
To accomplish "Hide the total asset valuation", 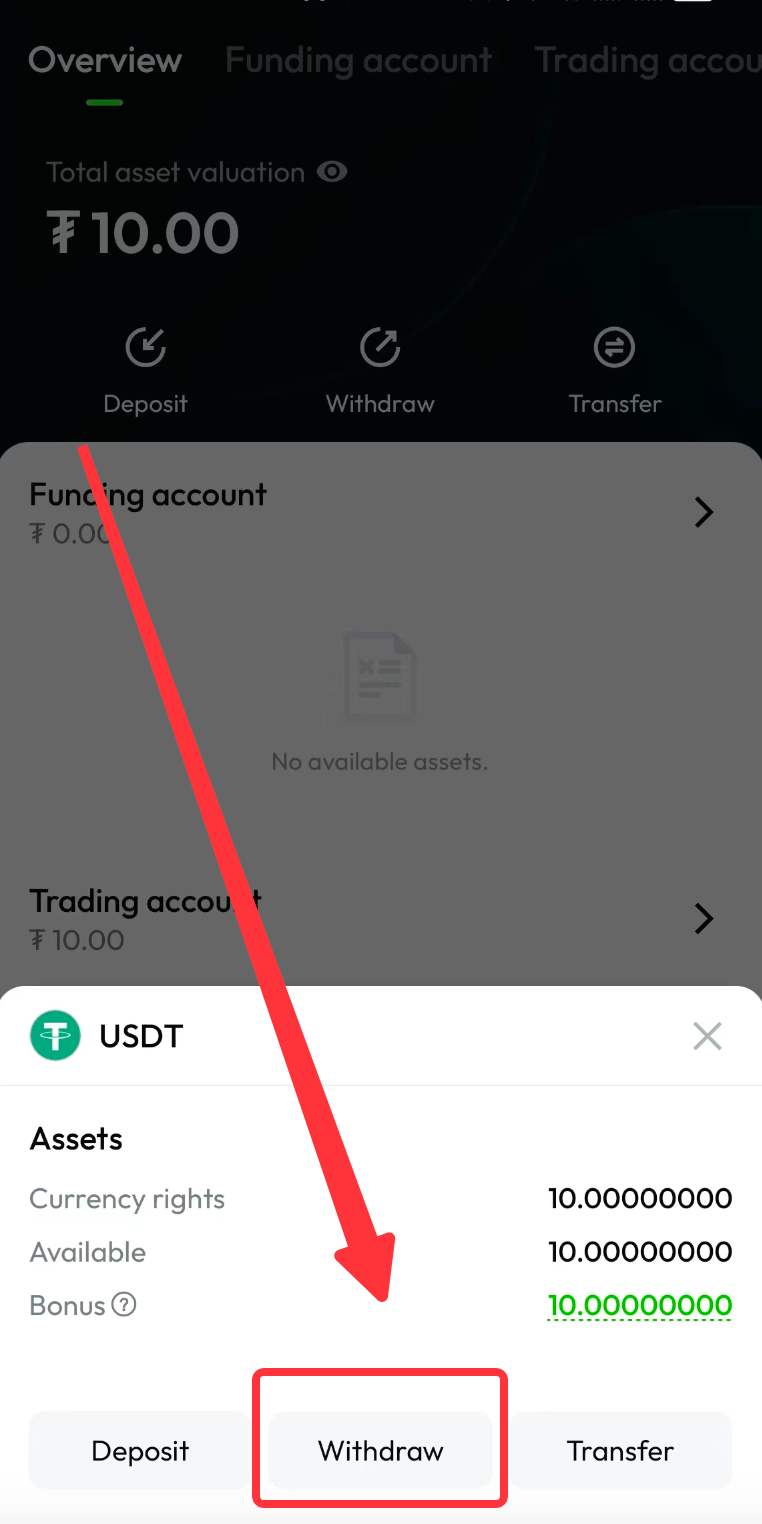I will [x=332, y=172].
